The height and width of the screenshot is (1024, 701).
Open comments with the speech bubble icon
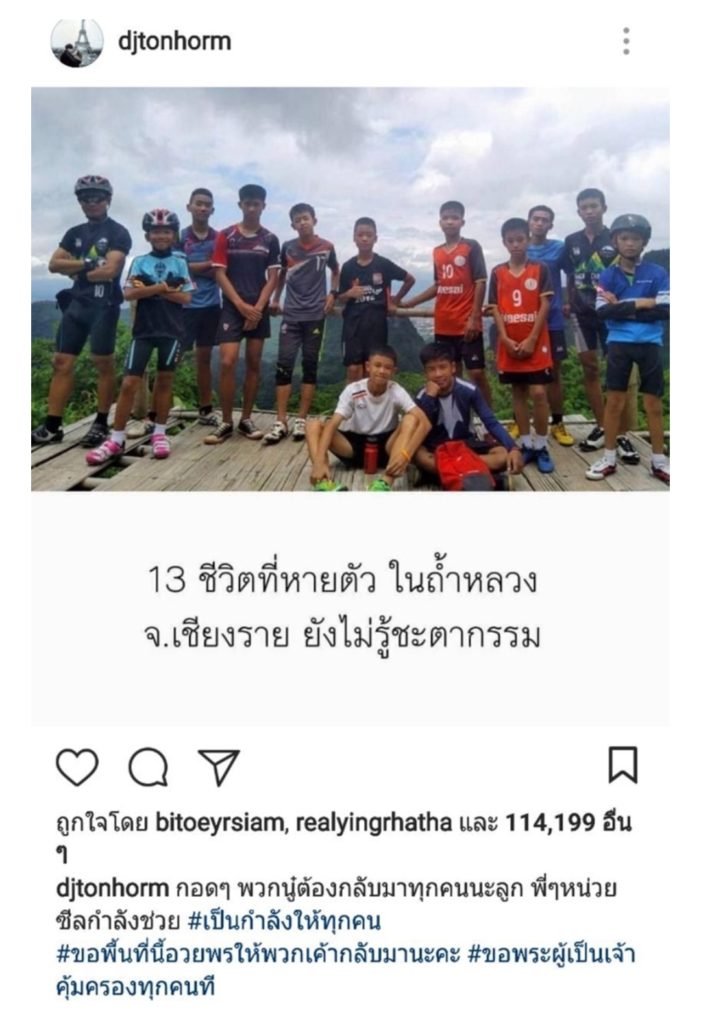pos(148,767)
